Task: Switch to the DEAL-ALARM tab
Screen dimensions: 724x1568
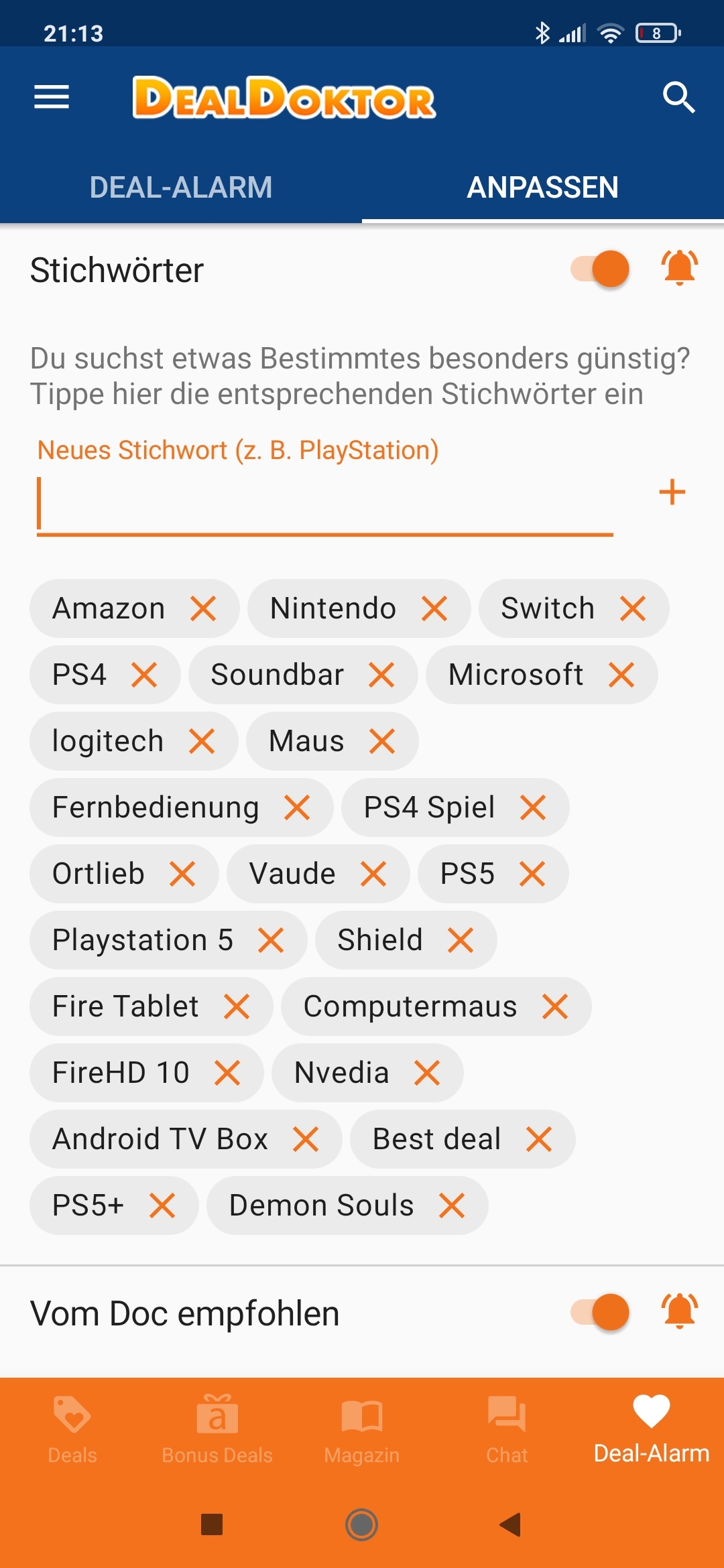Action: (x=181, y=187)
